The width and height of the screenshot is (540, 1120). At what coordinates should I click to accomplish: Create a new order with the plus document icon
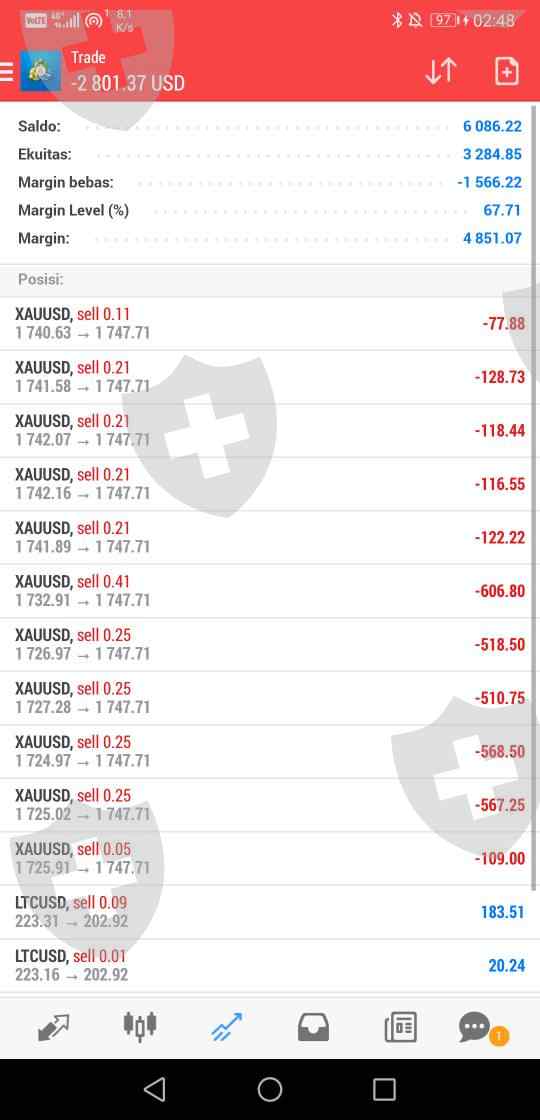click(506, 71)
